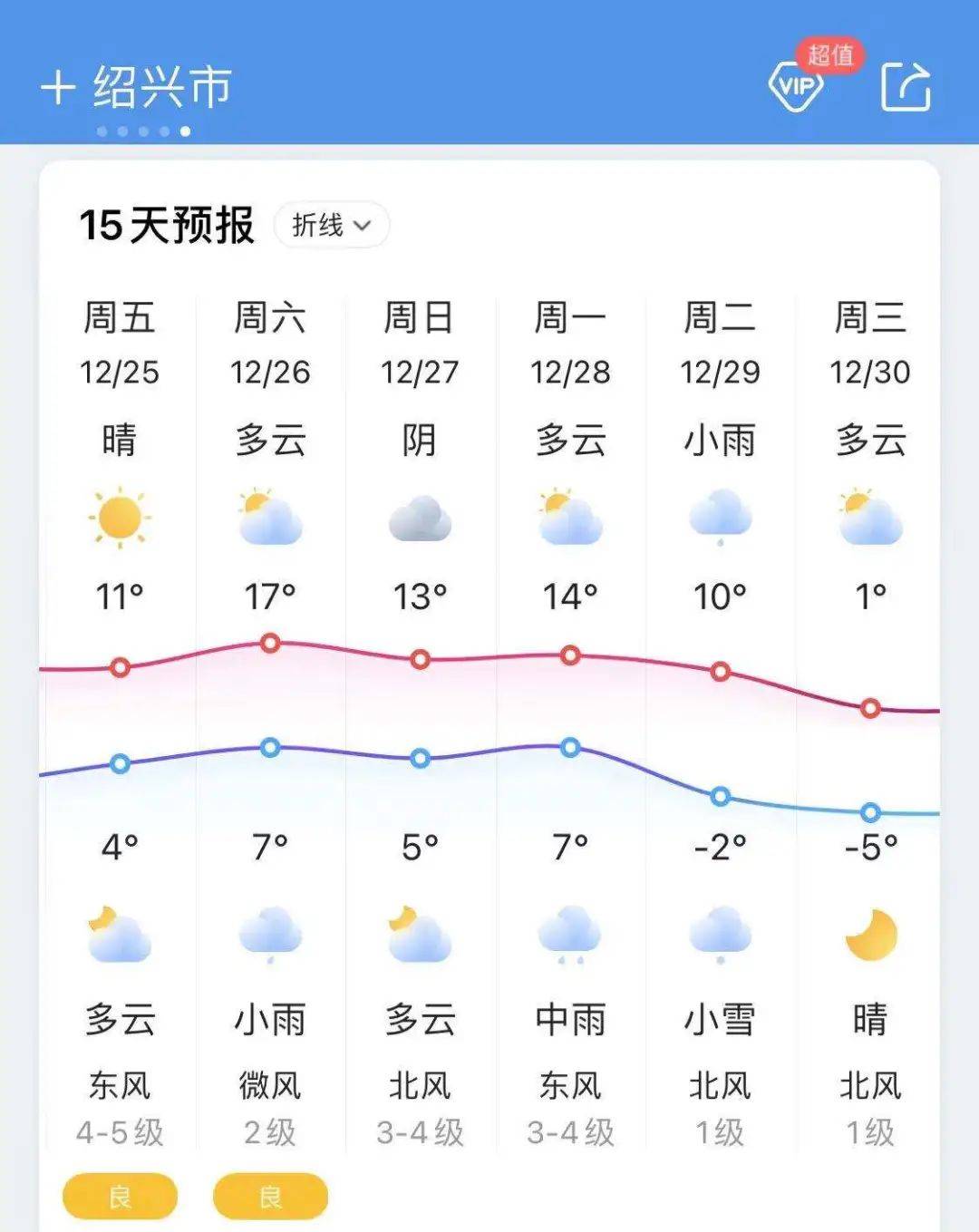The width and height of the screenshot is (979, 1232).
Task: Expand the 折线 view dropdown
Action: tap(331, 225)
